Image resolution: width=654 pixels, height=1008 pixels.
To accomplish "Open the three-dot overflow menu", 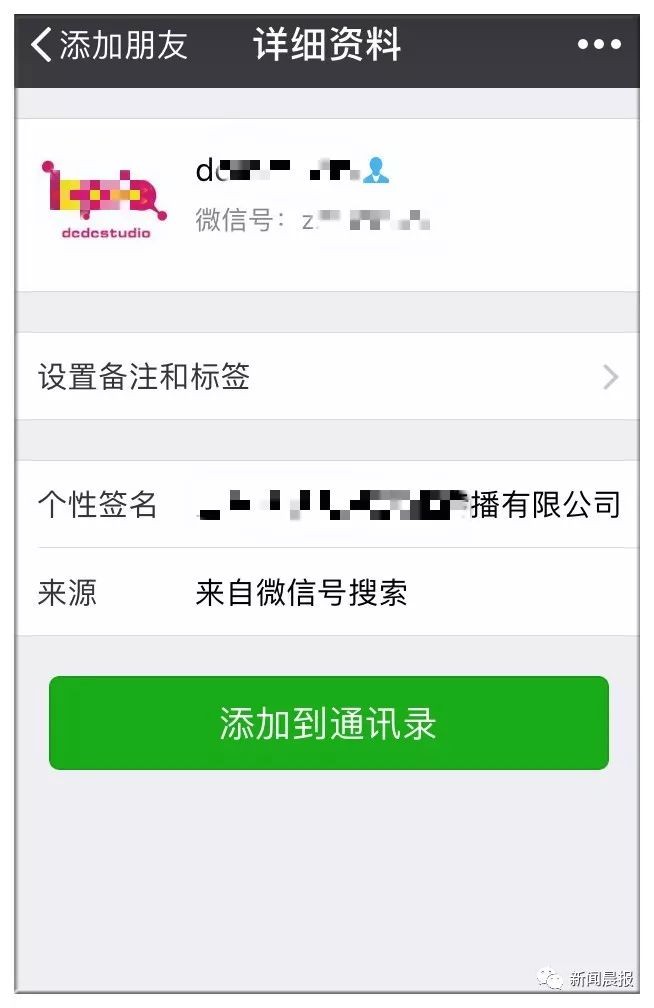I will [x=599, y=45].
